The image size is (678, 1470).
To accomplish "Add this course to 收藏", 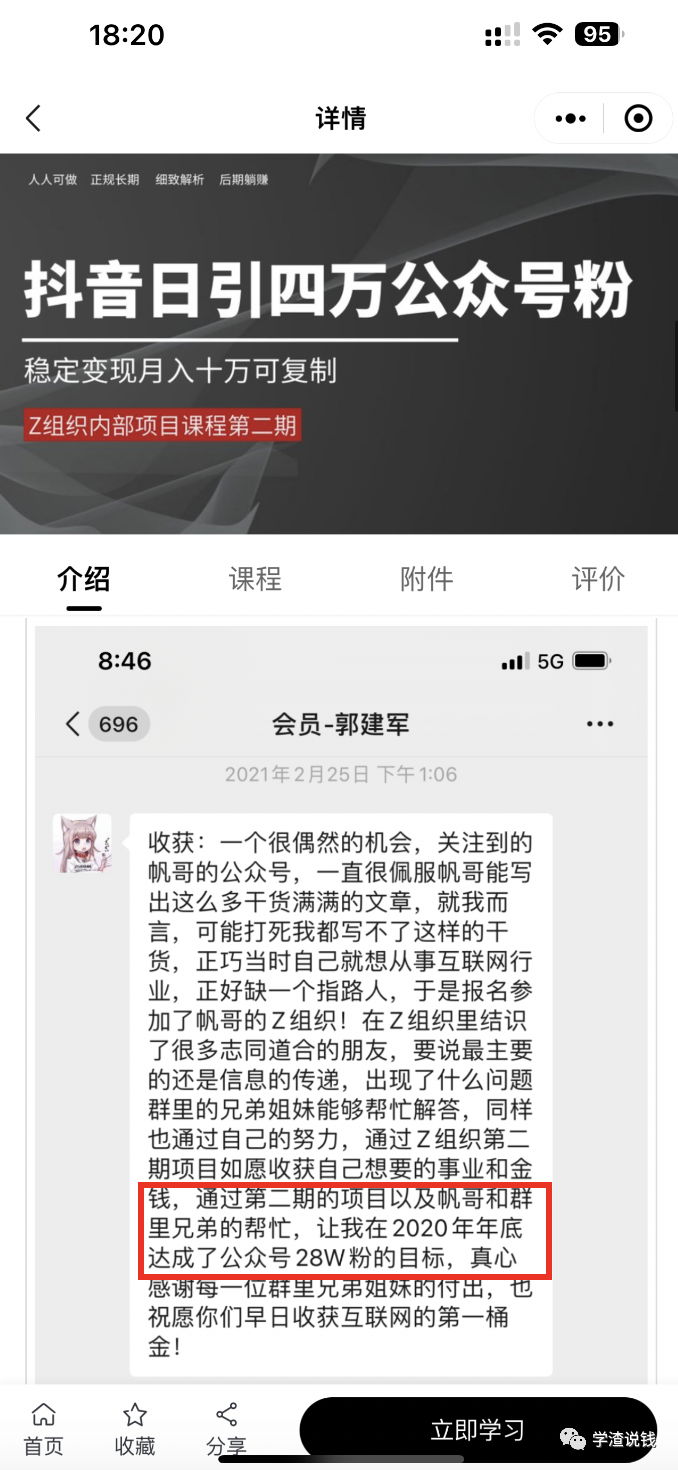I will (x=135, y=1428).
